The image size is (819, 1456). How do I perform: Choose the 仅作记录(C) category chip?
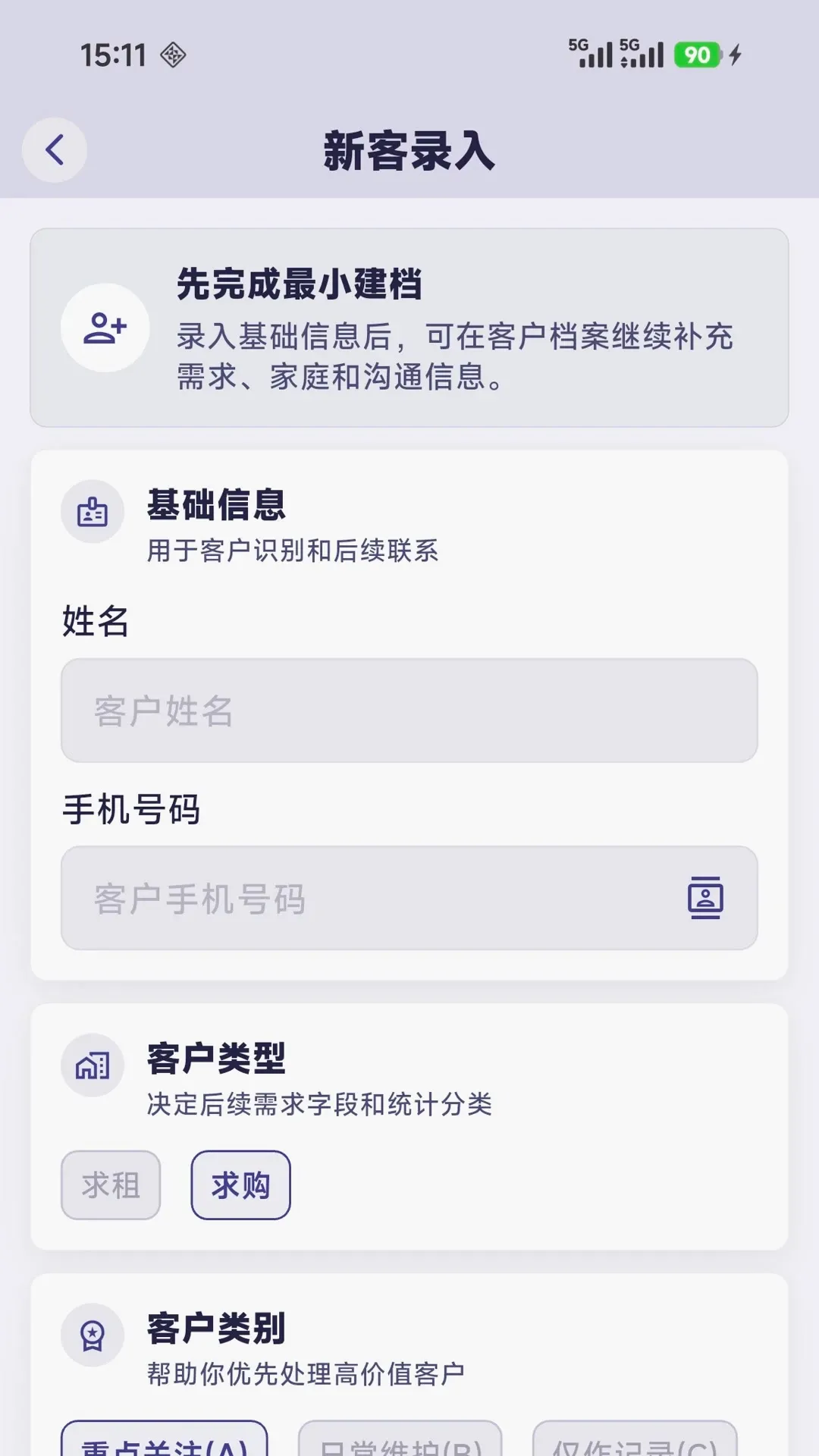(x=635, y=1439)
